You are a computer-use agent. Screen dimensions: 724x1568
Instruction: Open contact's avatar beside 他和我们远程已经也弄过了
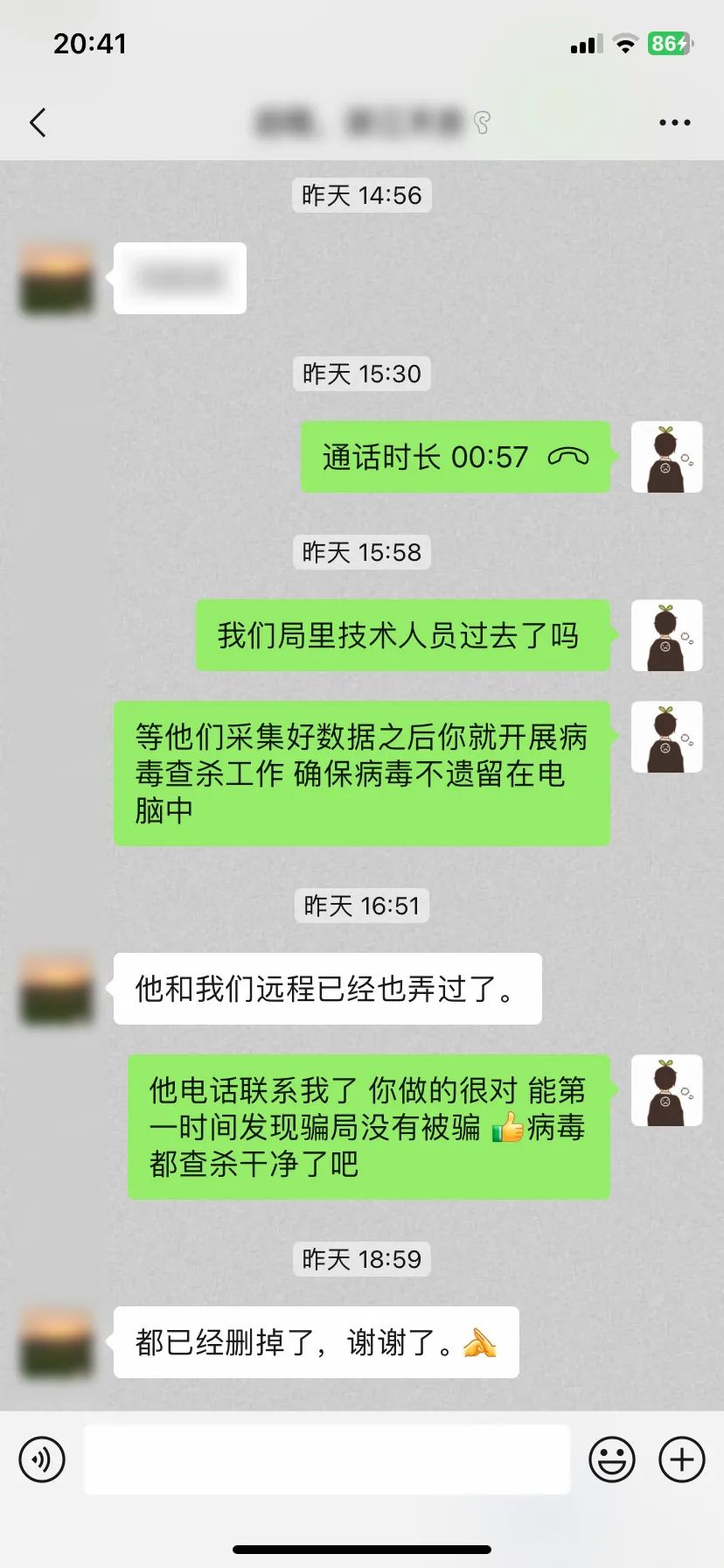click(x=57, y=989)
